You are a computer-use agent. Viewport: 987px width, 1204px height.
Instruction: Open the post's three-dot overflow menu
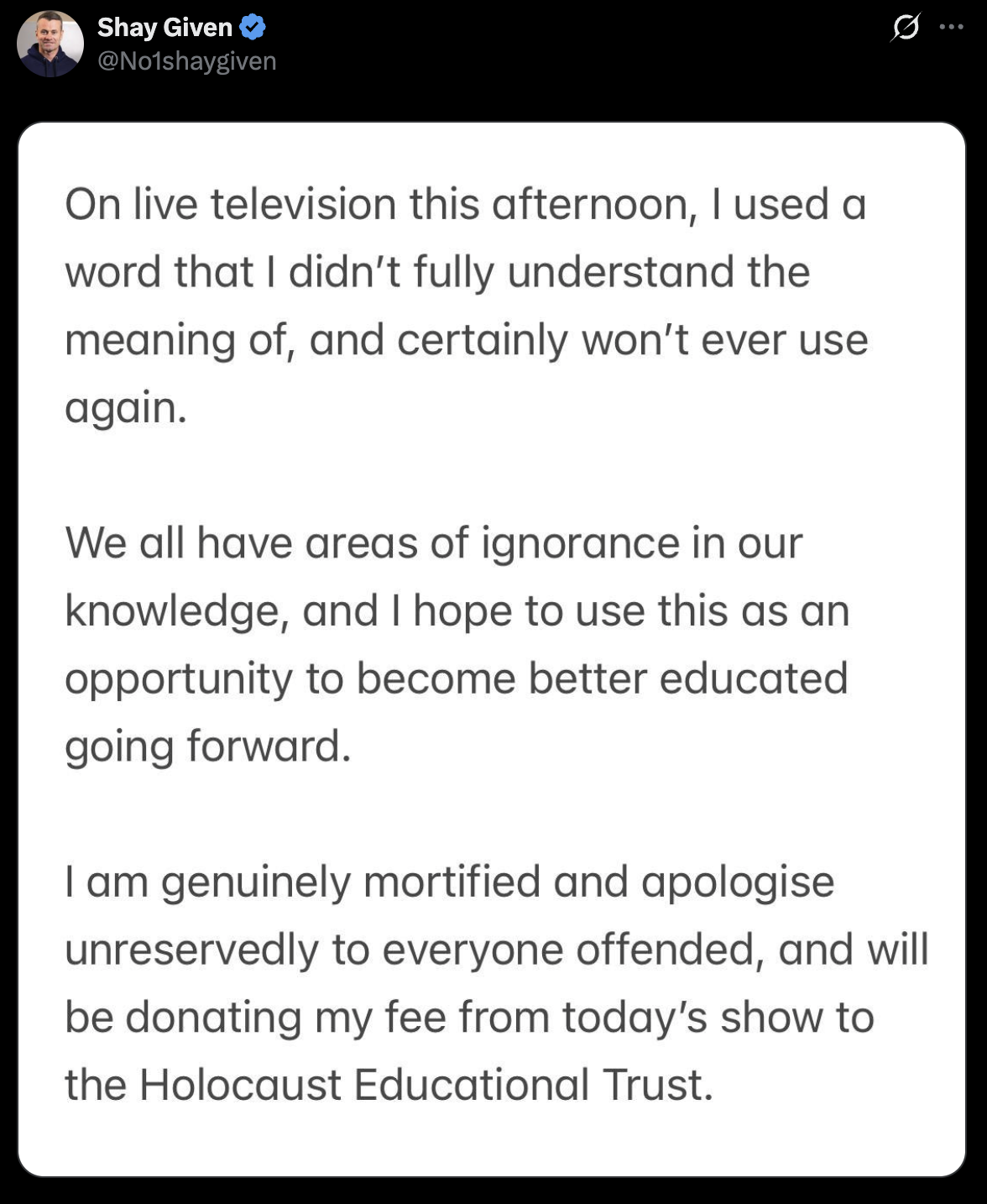pyautogui.click(x=952, y=27)
